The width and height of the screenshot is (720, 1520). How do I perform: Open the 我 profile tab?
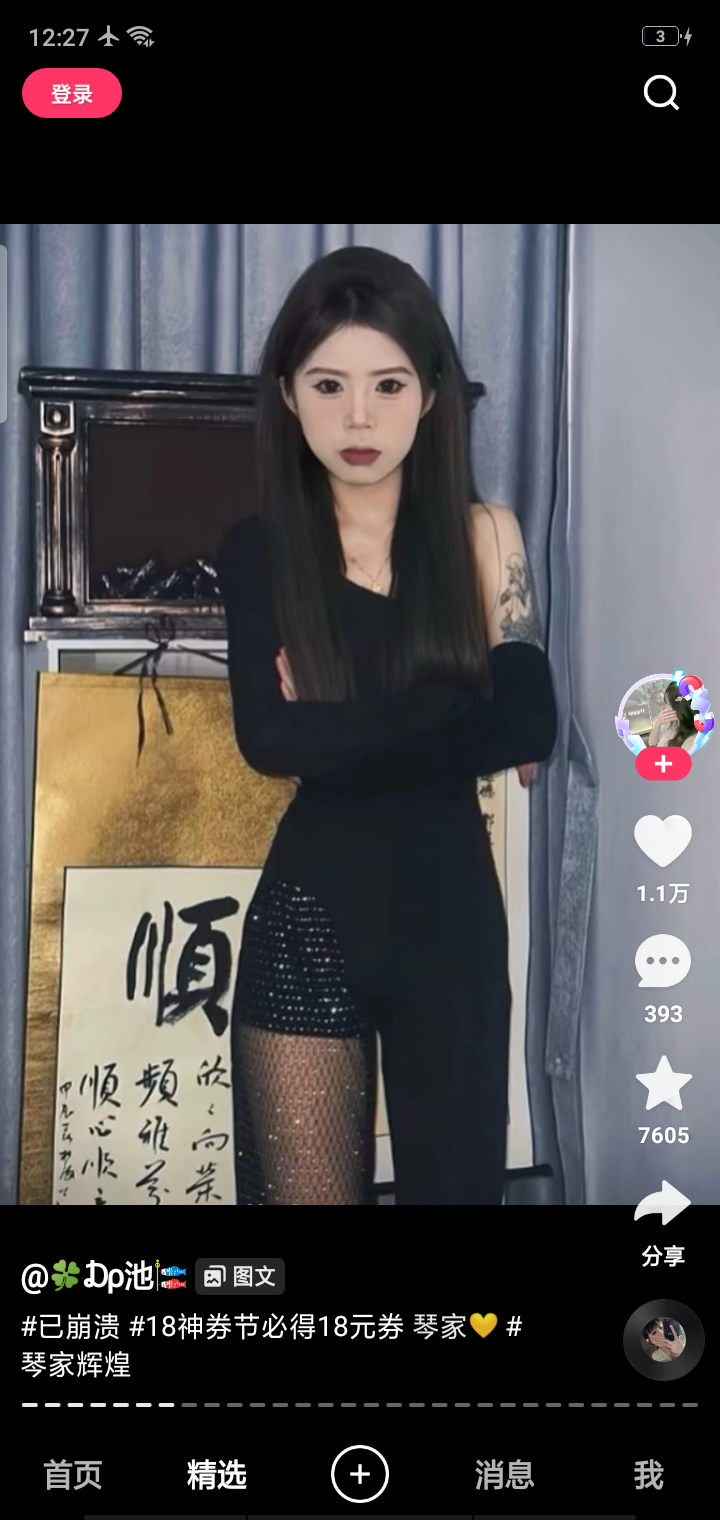point(648,1475)
